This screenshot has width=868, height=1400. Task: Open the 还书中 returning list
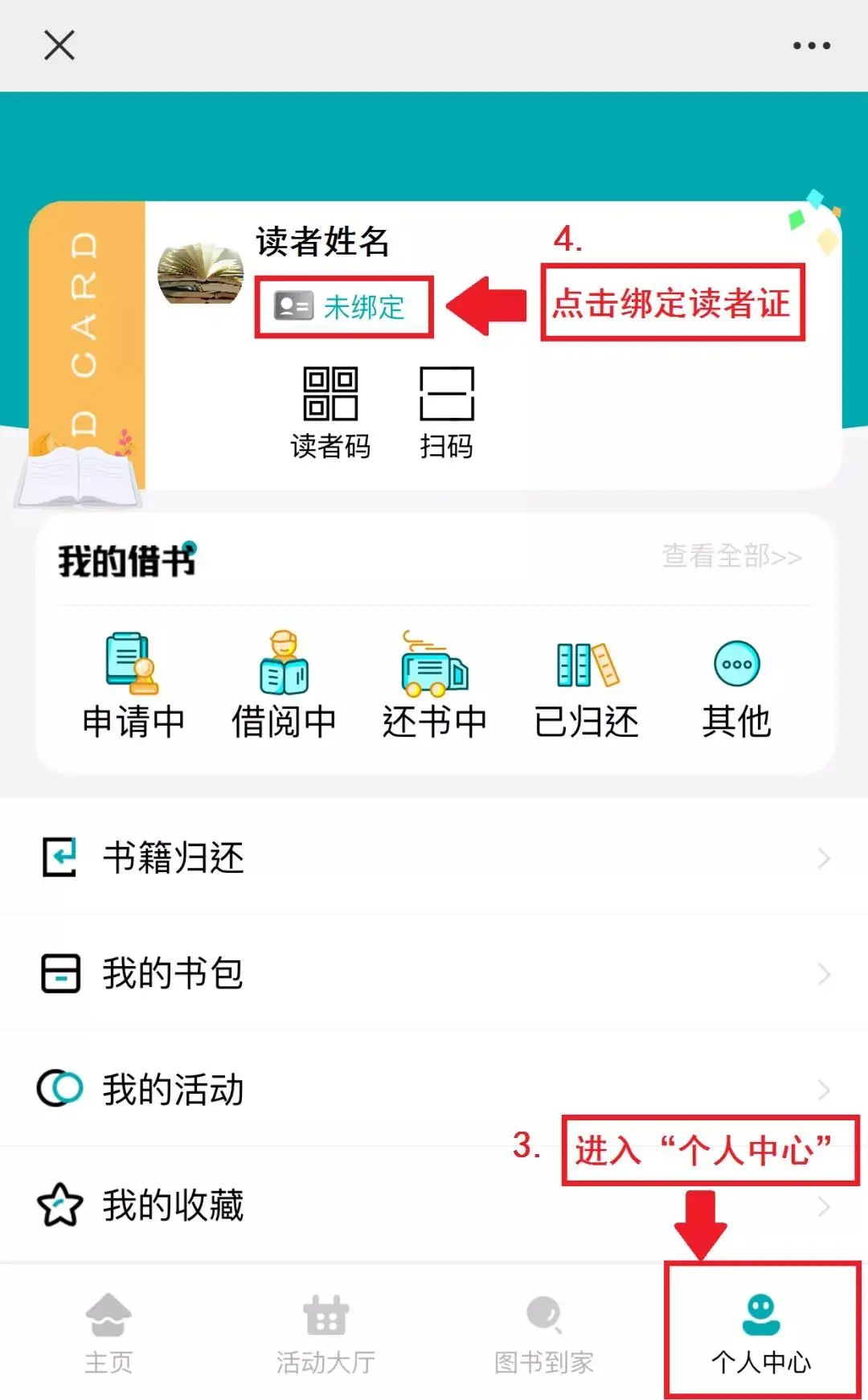[435, 686]
